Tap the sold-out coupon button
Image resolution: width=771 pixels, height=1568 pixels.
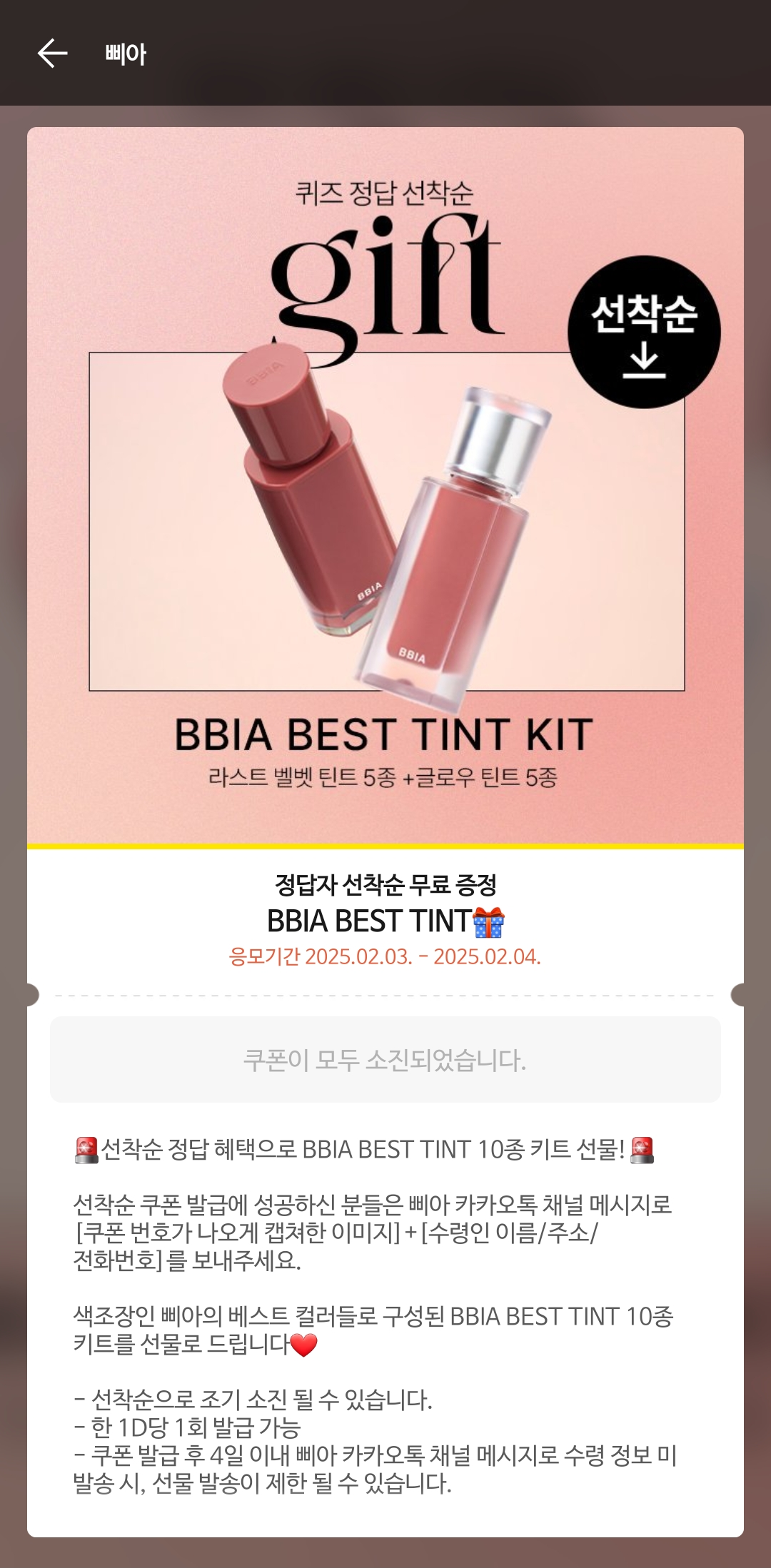(385, 1060)
